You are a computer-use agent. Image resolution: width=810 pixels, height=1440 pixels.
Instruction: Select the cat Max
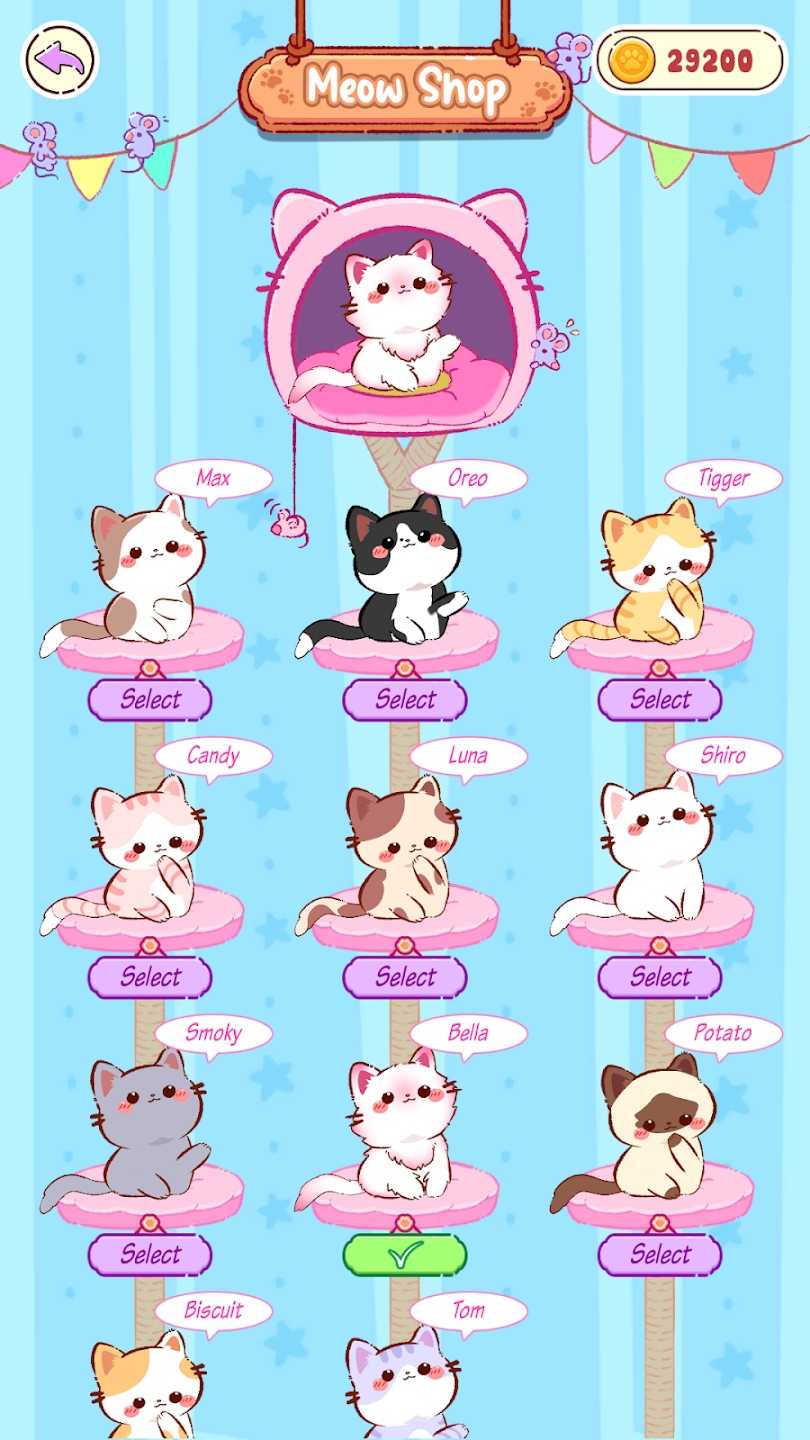148,699
